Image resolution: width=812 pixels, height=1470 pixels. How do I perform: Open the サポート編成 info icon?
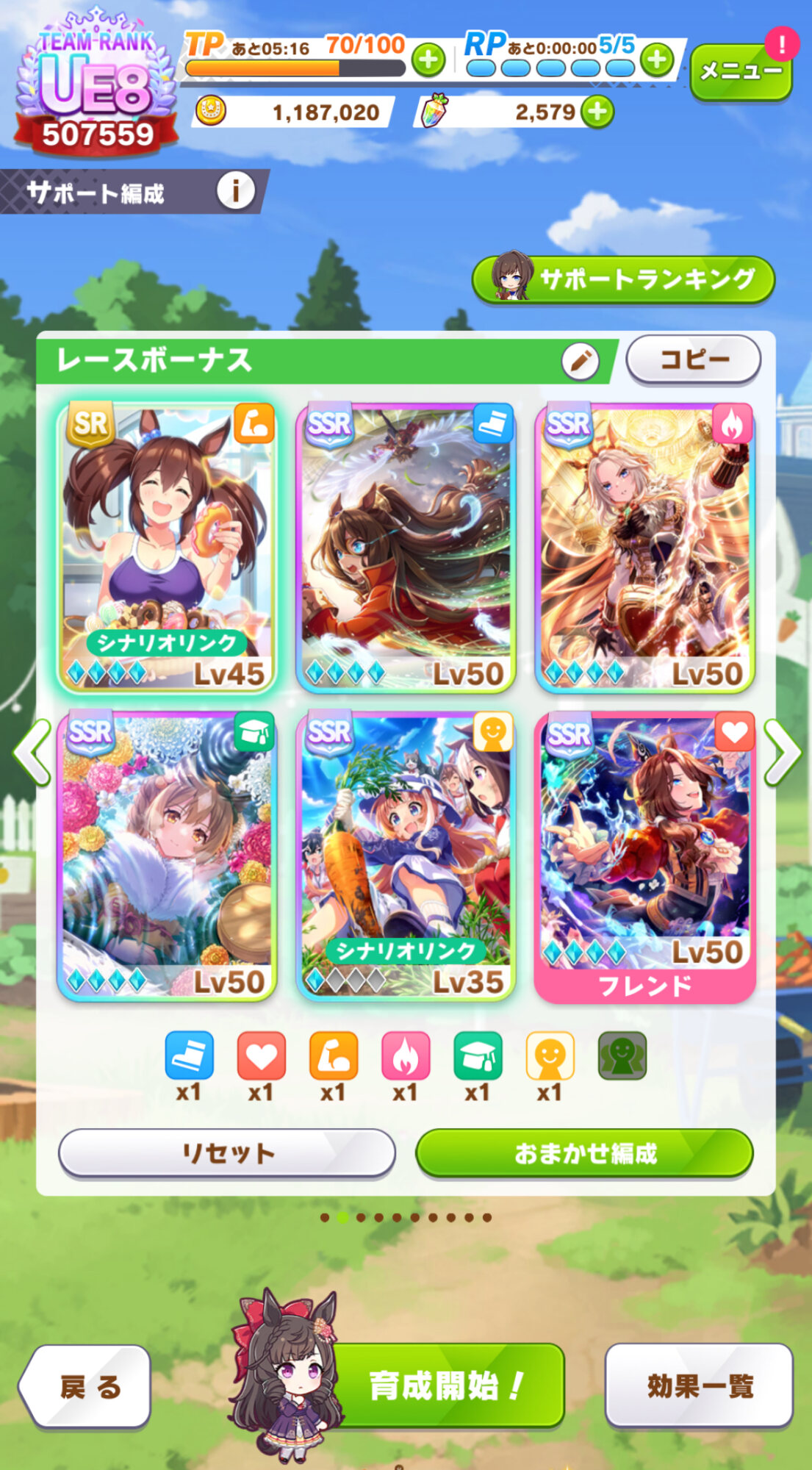tap(235, 192)
